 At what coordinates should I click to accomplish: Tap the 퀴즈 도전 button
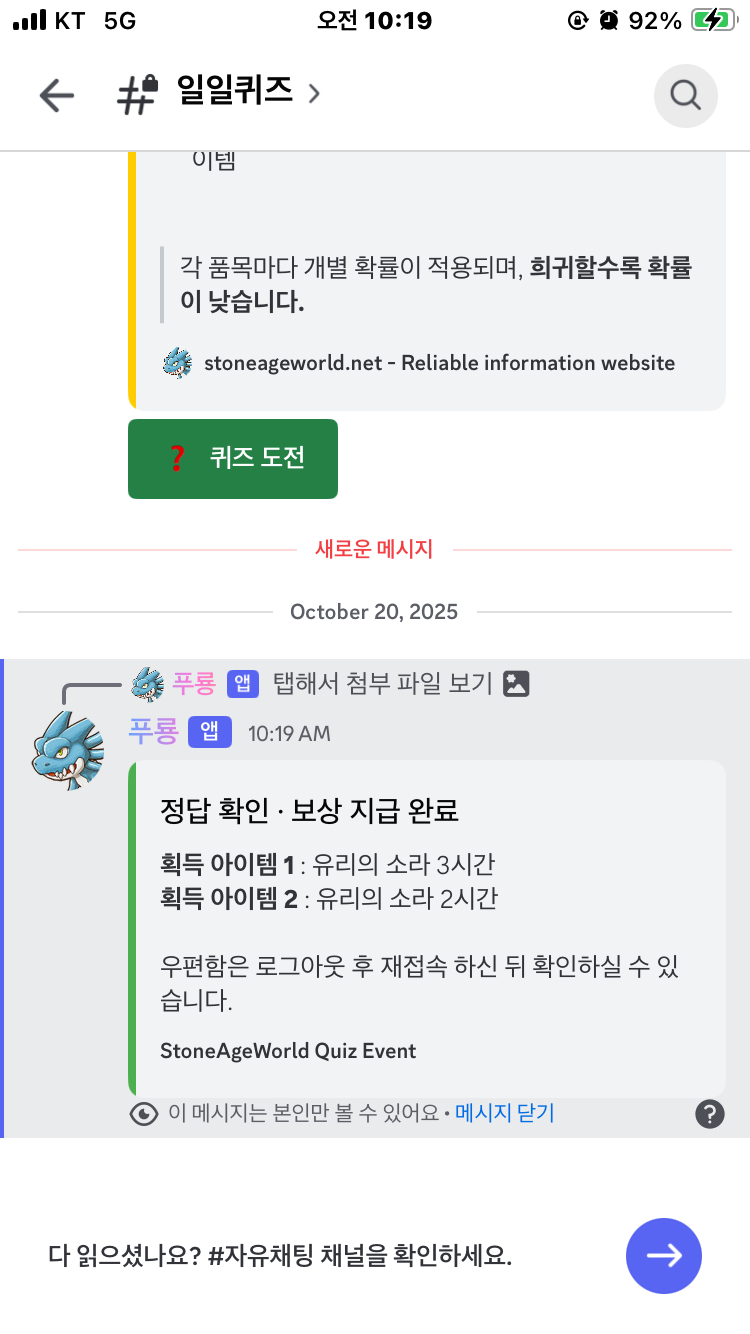point(233,459)
